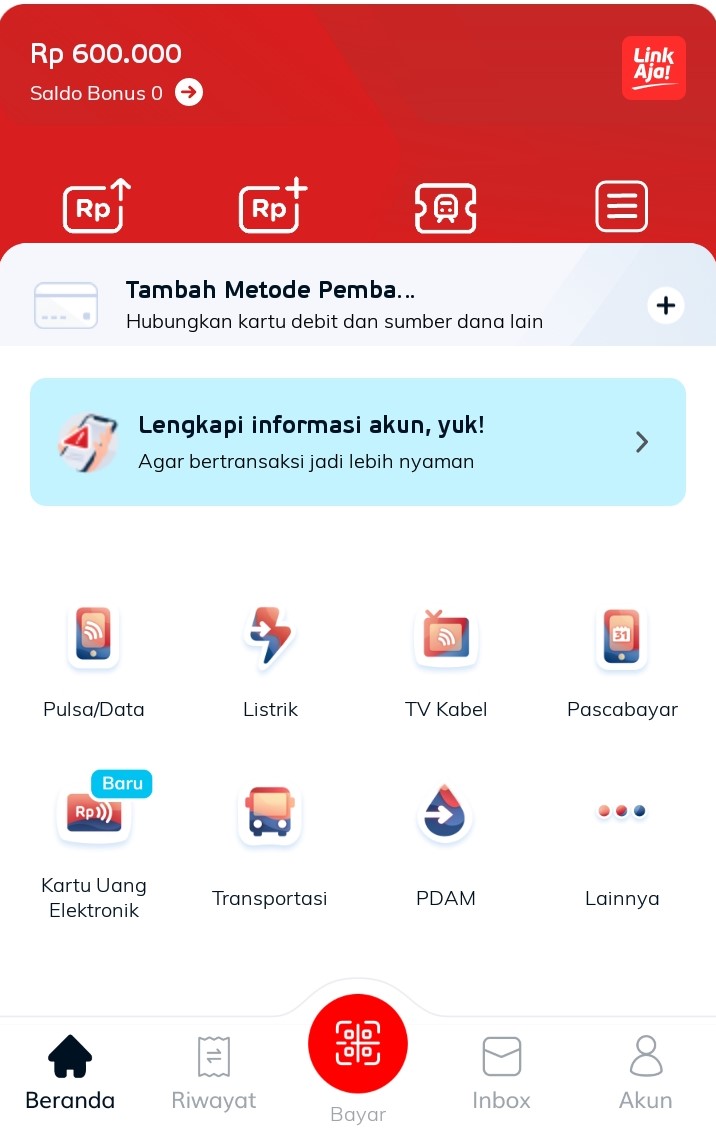The width and height of the screenshot is (716, 1136).
Task: Go to the Akun tab
Action: [x=645, y=1073]
